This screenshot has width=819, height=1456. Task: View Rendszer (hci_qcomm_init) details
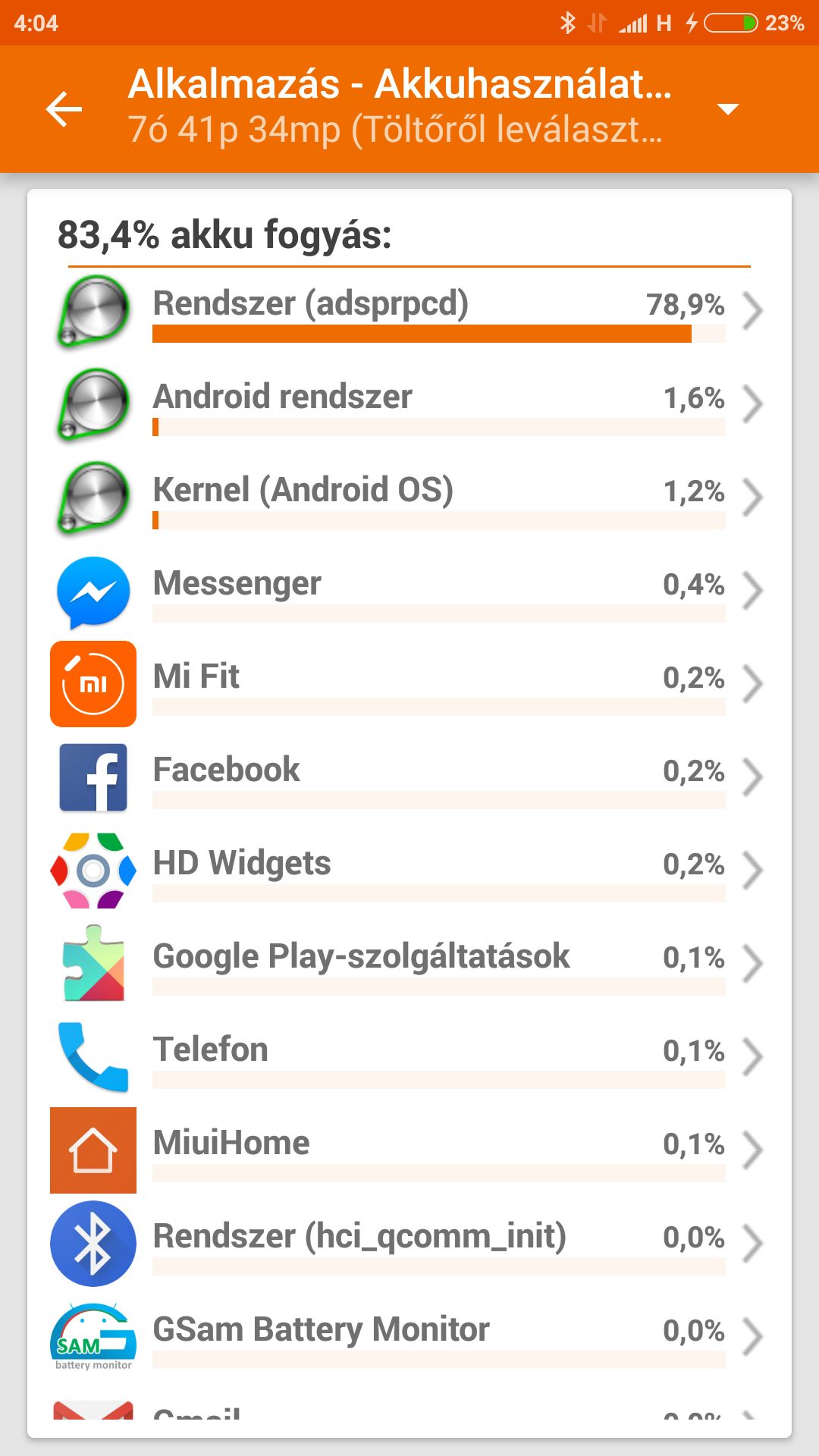409,1244
